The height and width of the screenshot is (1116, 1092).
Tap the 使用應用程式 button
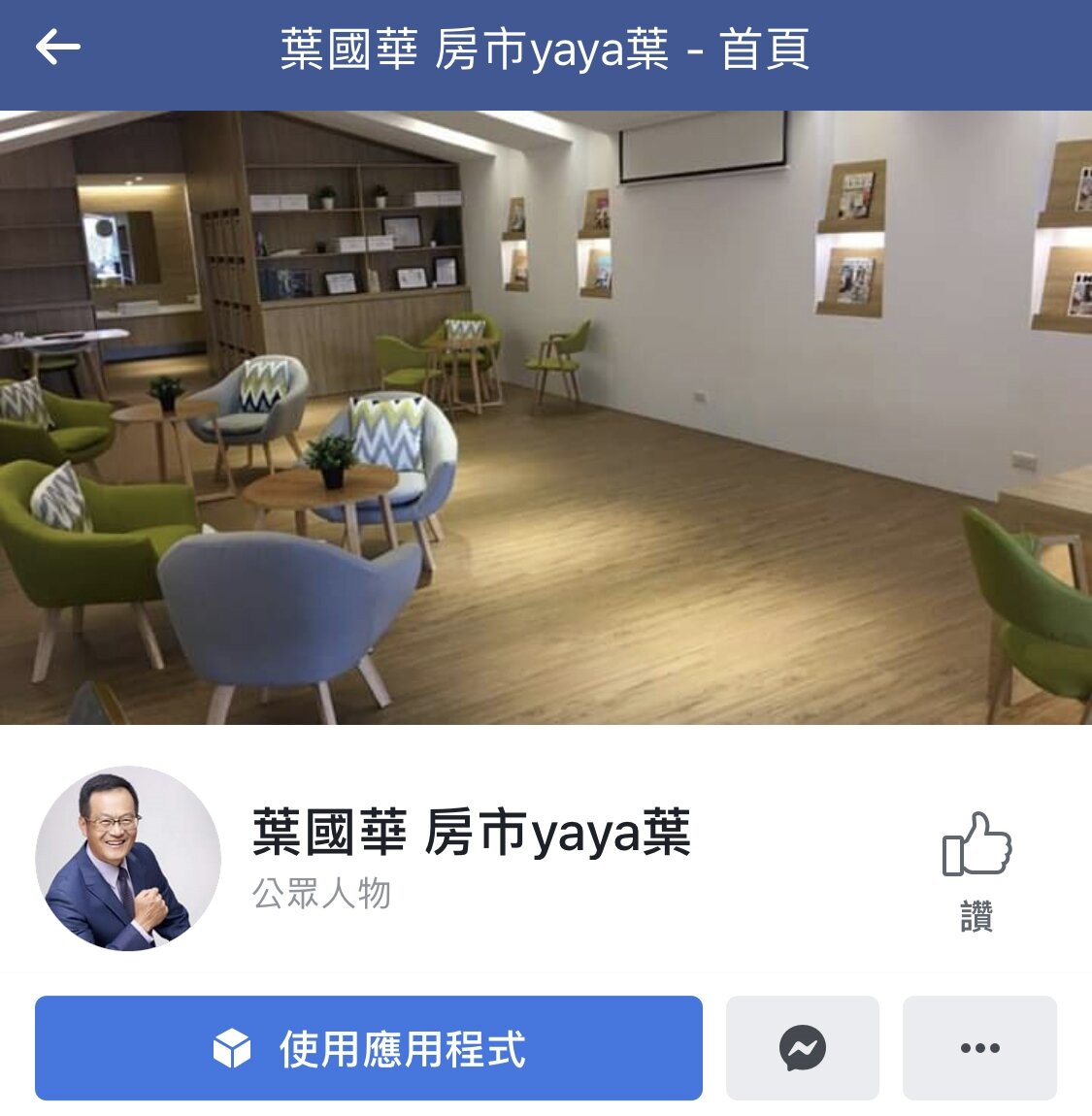click(369, 1048)
